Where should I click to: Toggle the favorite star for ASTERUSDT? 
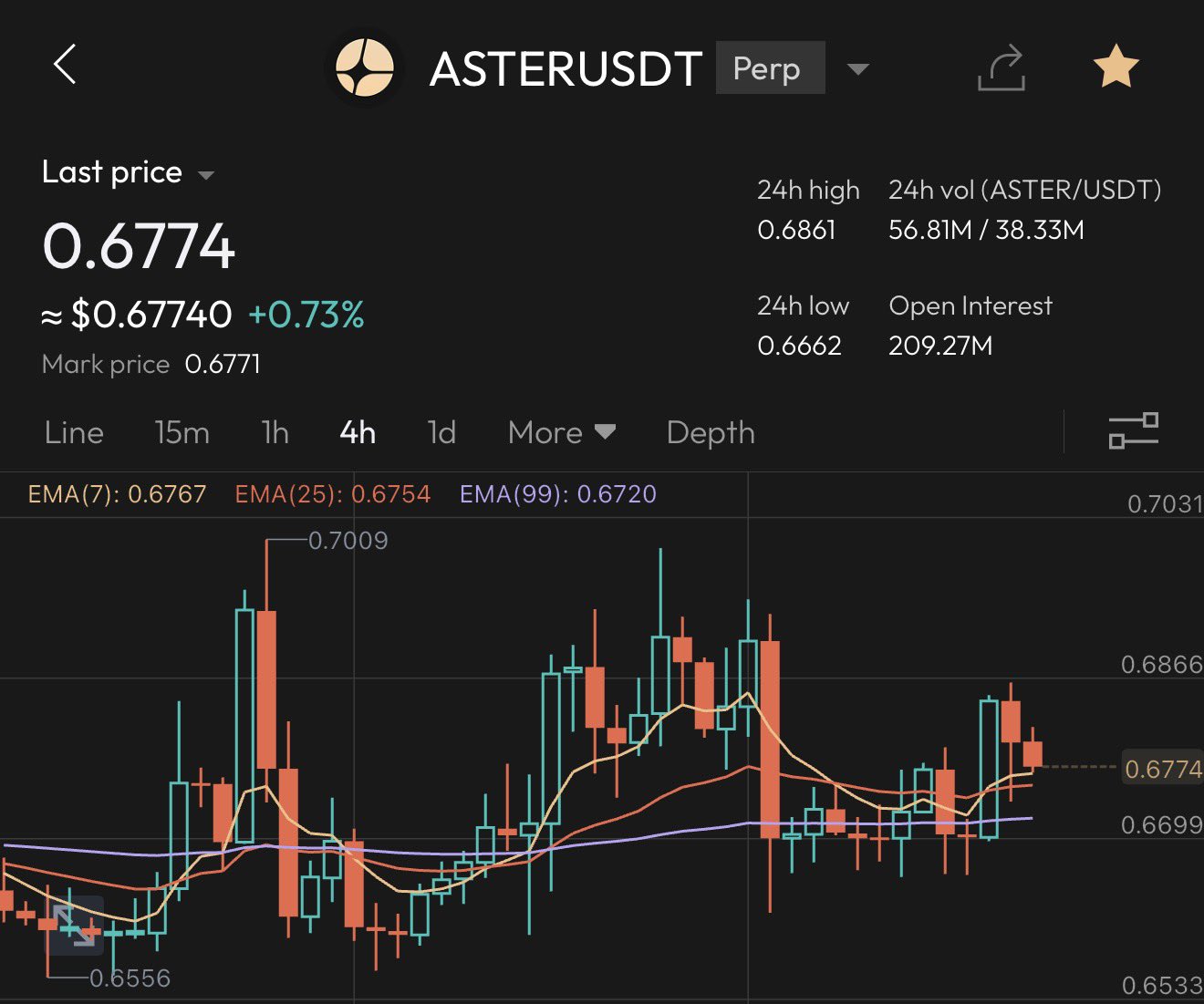1116,68
